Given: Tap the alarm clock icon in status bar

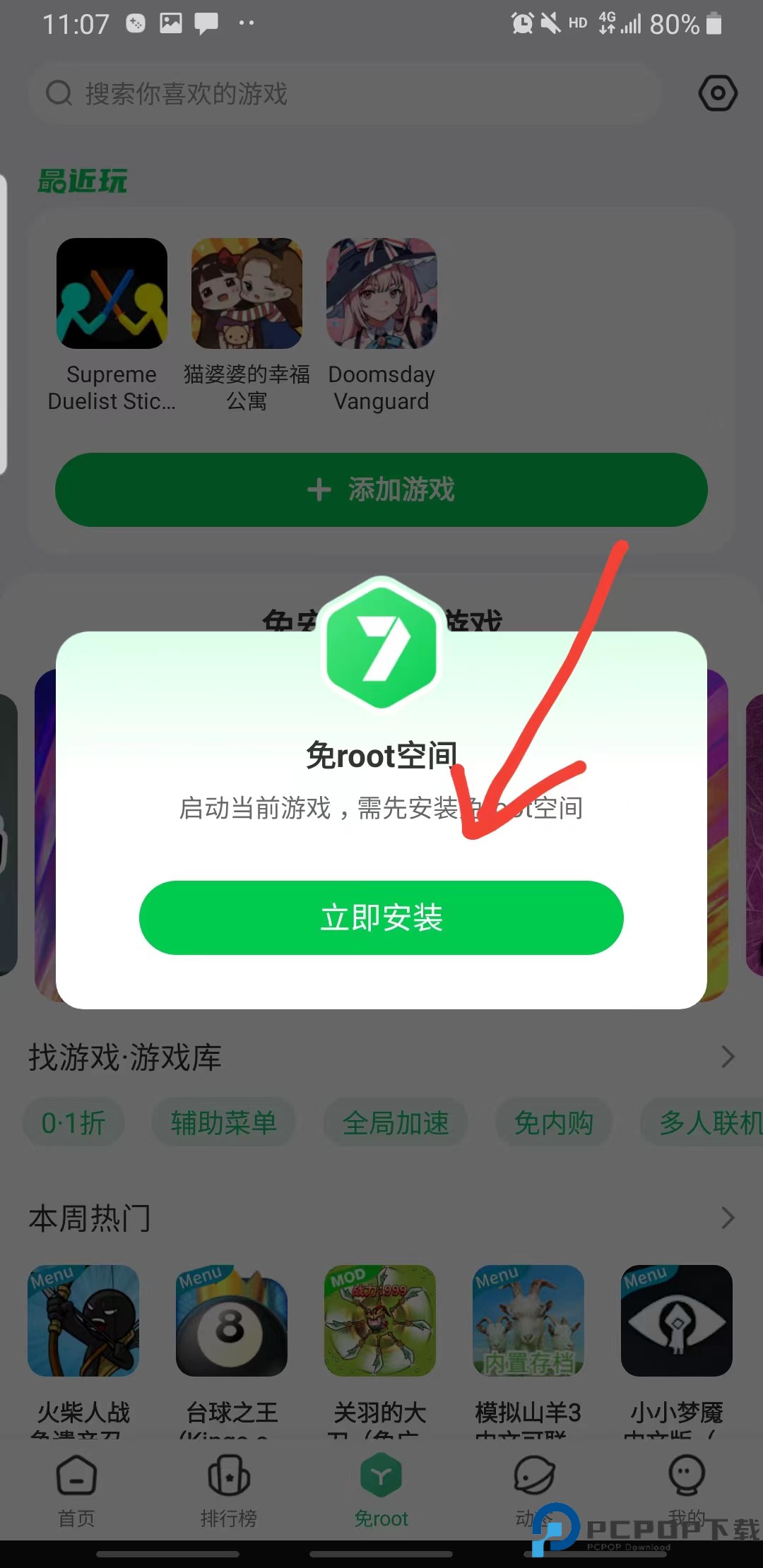Looking at the screenshot, I should point(521,23).
